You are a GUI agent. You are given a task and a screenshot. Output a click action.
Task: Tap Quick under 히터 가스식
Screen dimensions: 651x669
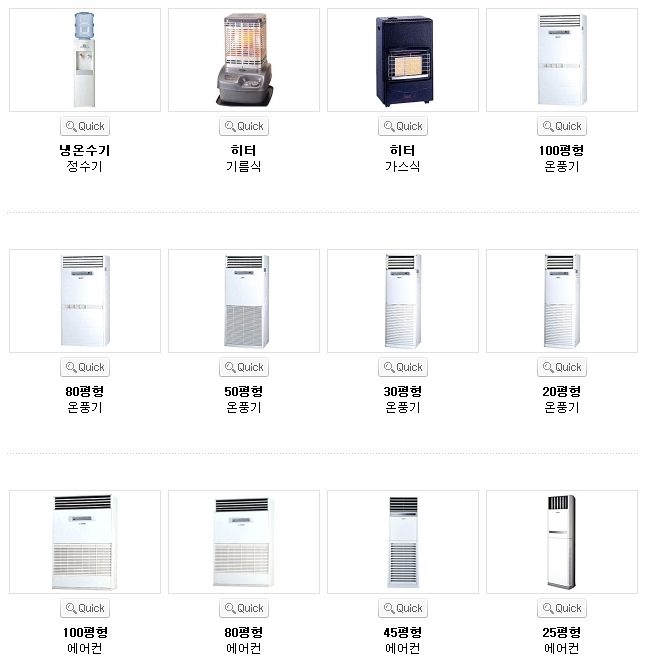[403, 127]
